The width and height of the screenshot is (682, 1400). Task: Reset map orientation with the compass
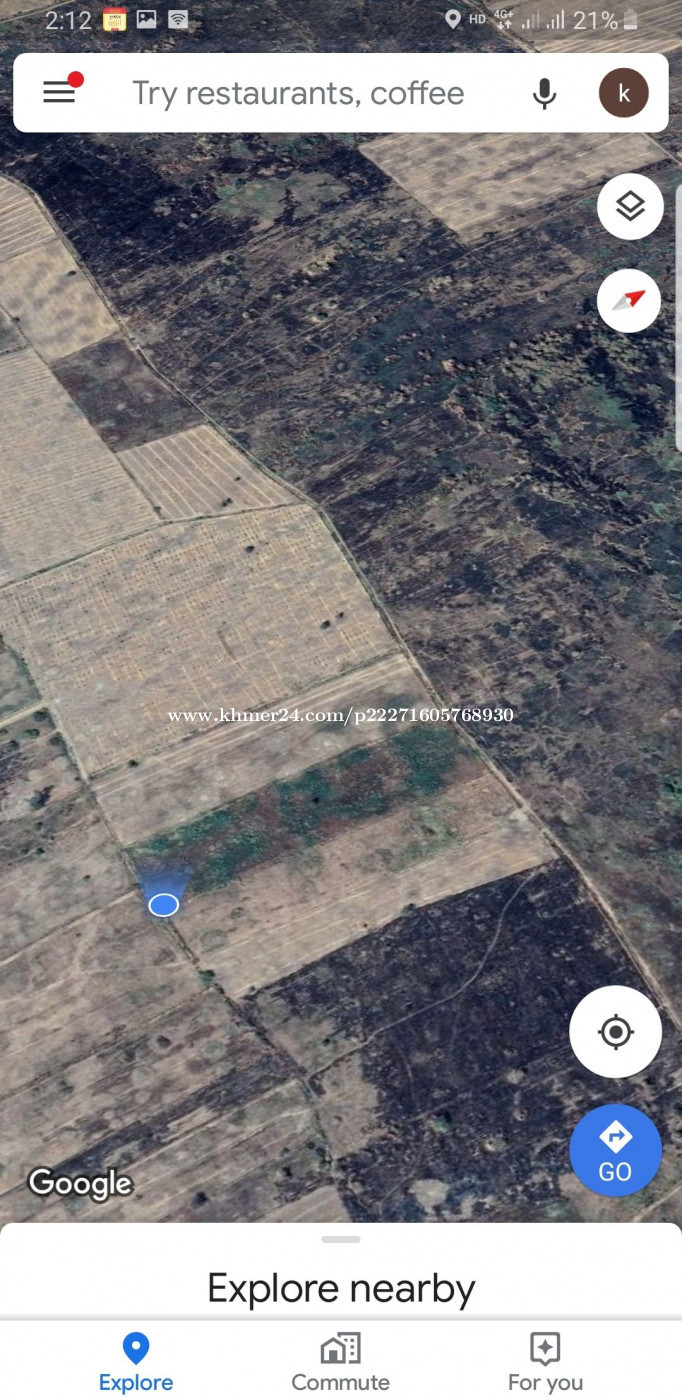[629, 300]
